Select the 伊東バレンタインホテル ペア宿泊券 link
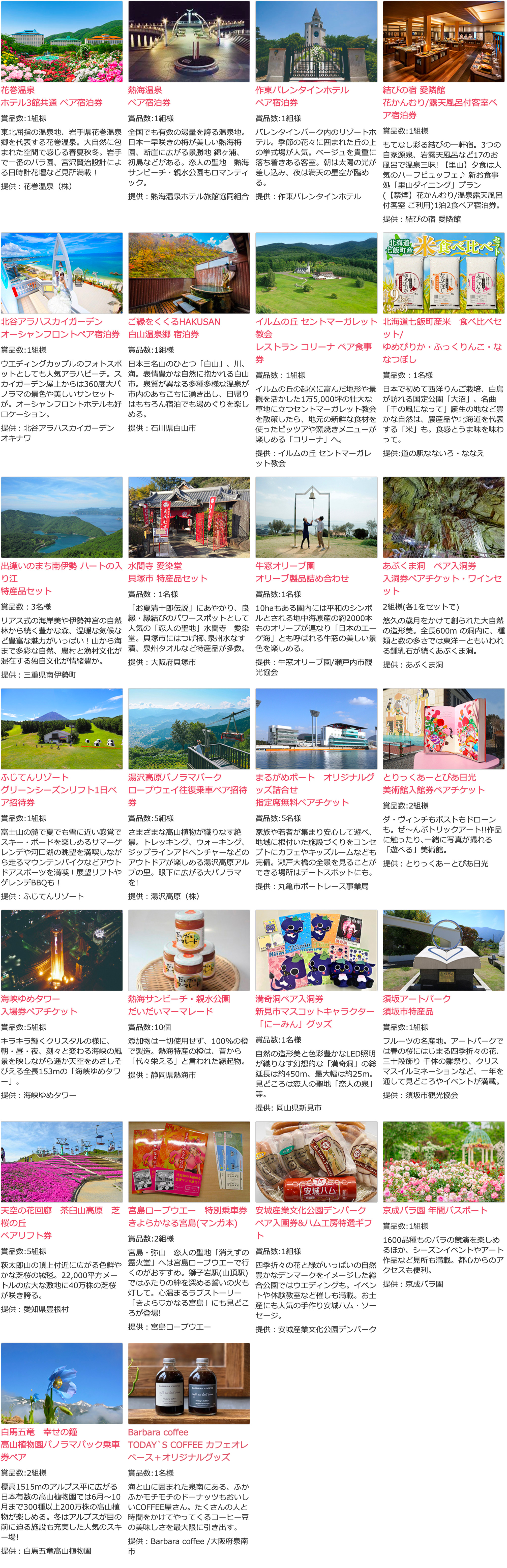This screenshot has width=507, height=1568. [302, 97]
